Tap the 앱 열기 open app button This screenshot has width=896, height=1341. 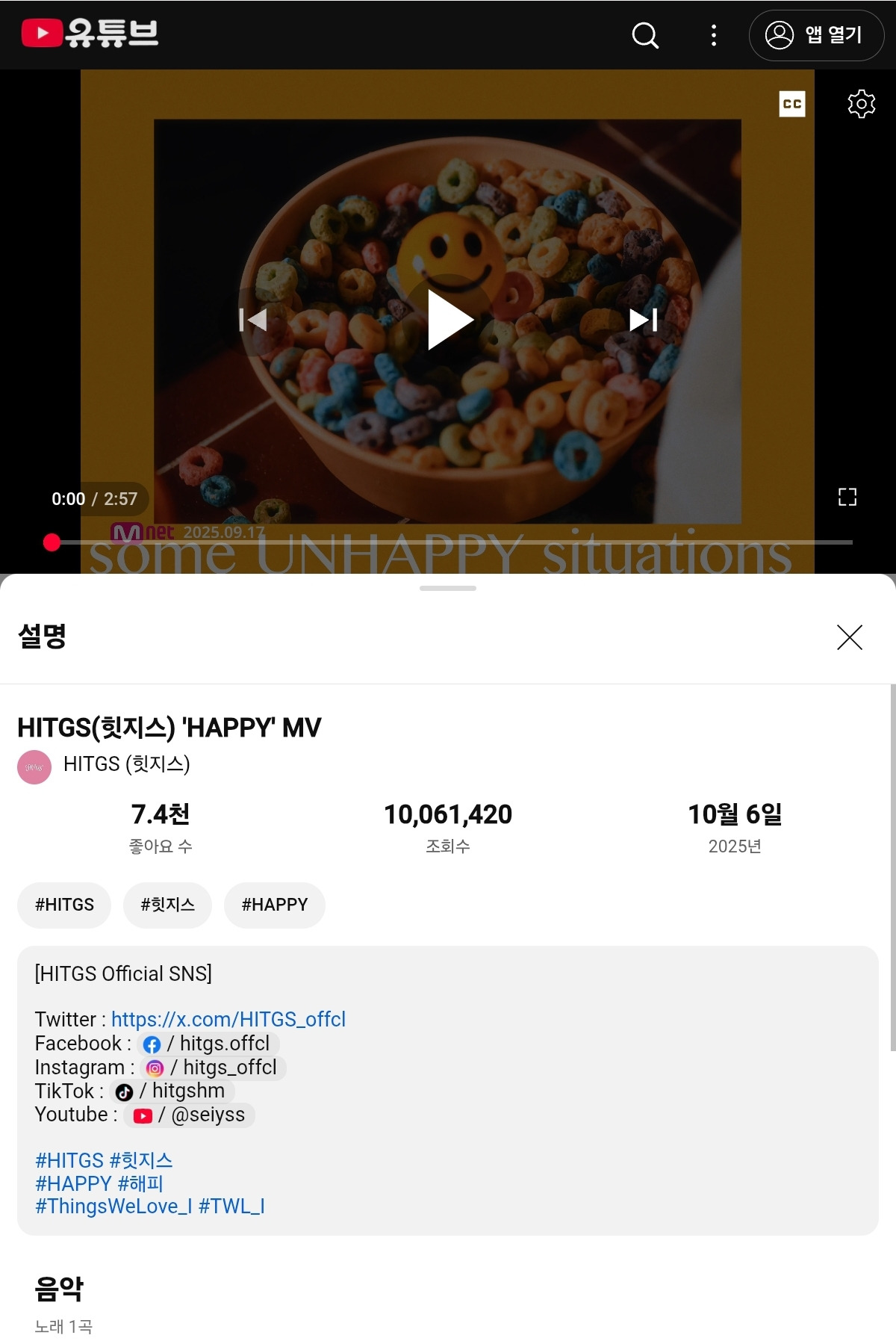816,35
